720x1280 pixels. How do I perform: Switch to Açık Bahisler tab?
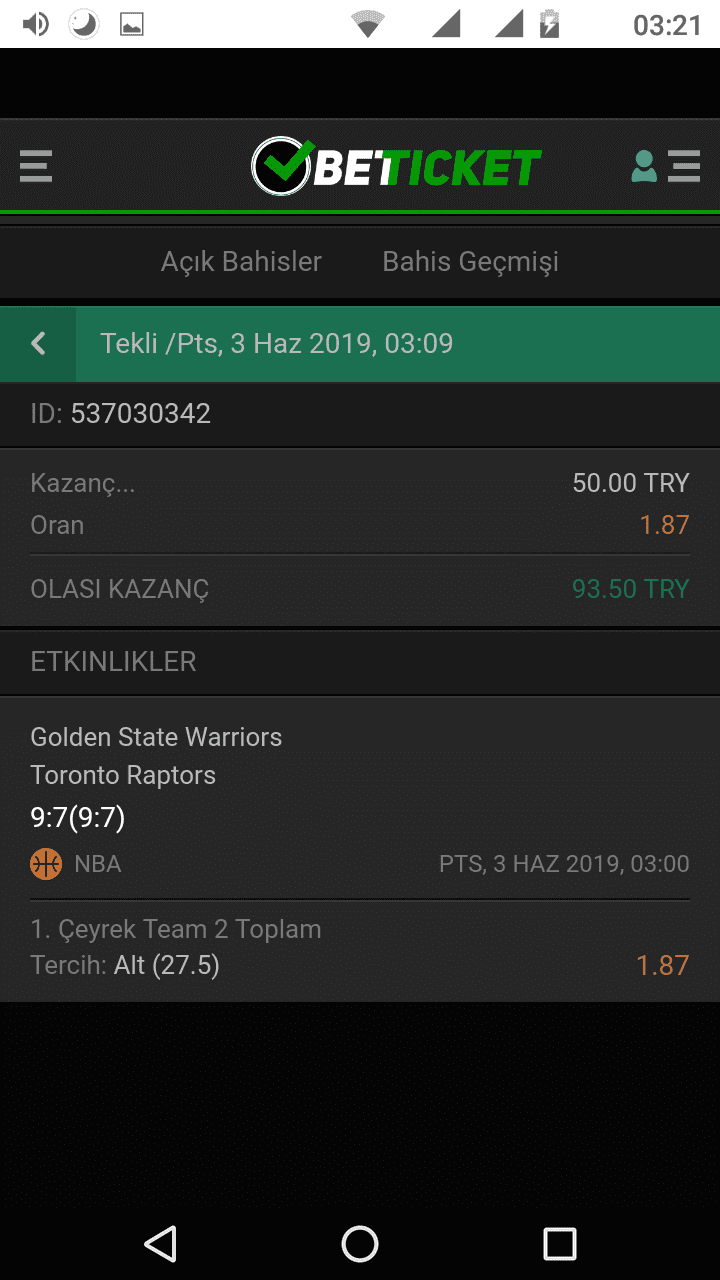(x=241, y=262)
